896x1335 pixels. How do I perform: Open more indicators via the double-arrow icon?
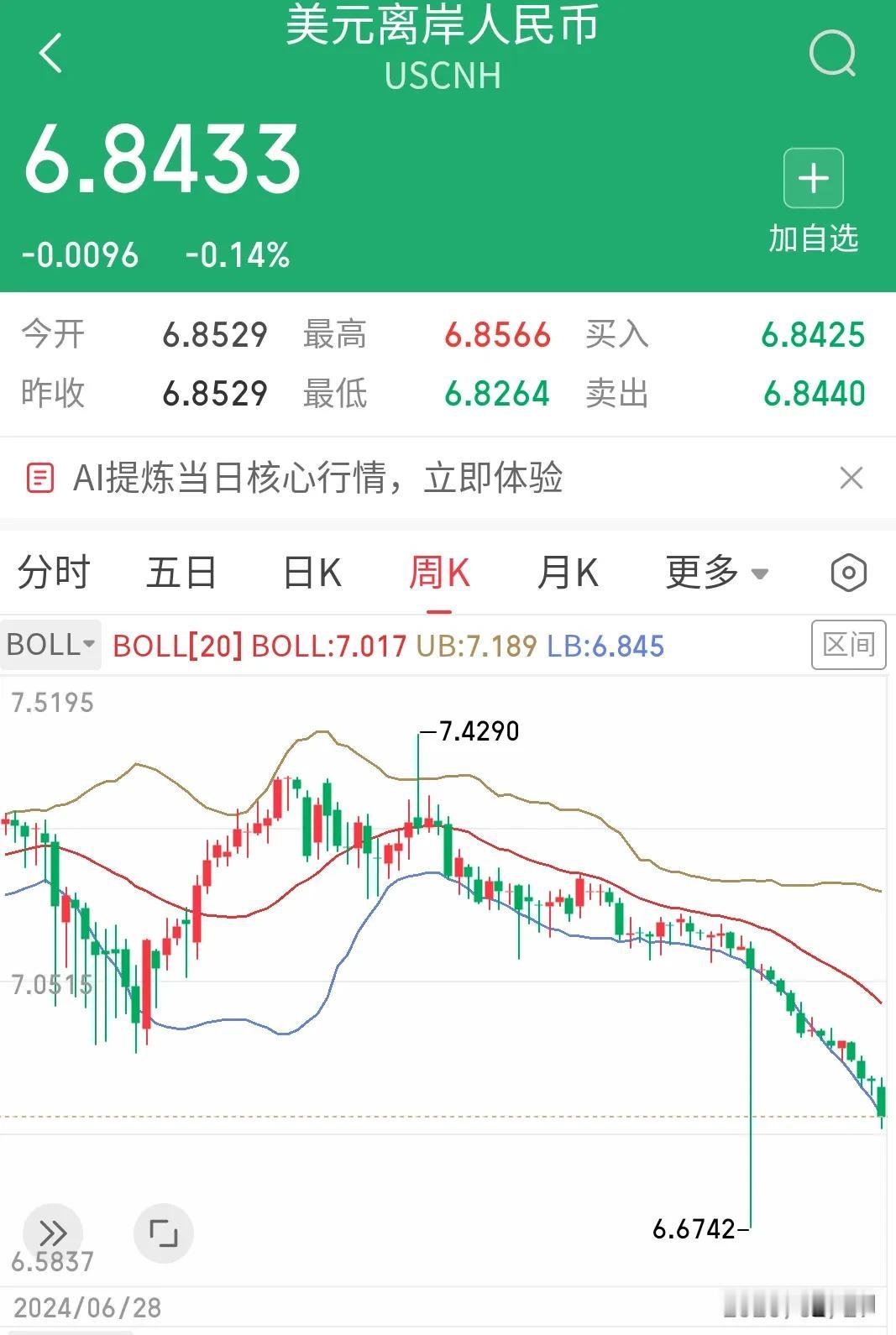54,1233
